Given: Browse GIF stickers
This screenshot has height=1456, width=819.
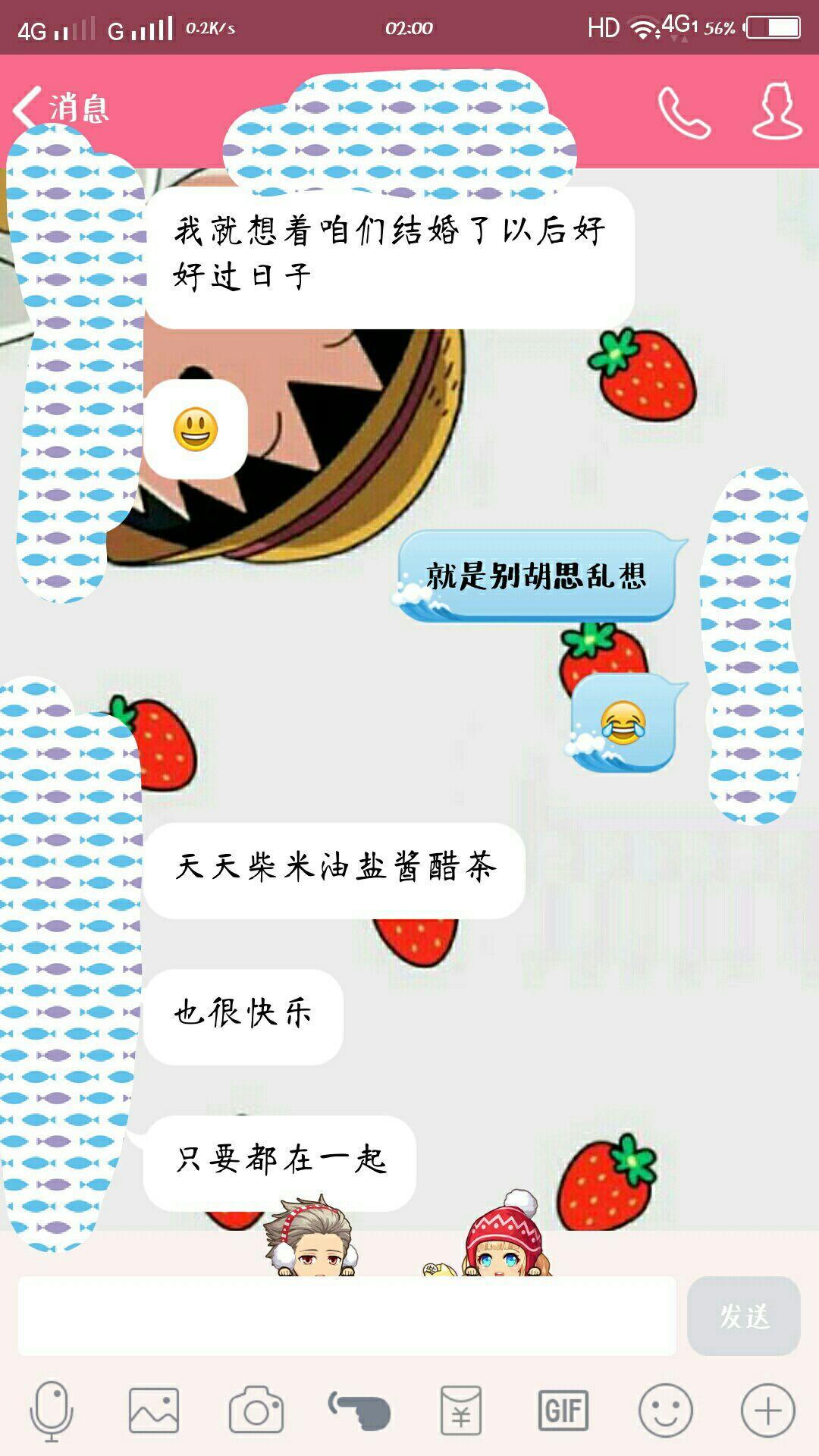Looking at the screenshot, I should pyautogui.click(x=563, y=1410).
